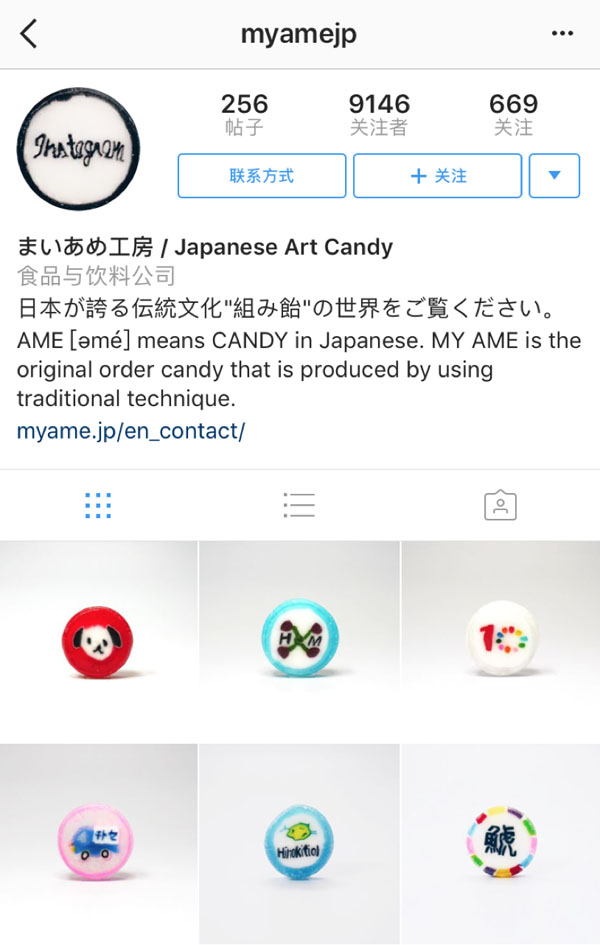Open the pink truck candy post
The width and height of the screenshot is (600, 945).
pyautogui.click(x=98, y=844)
